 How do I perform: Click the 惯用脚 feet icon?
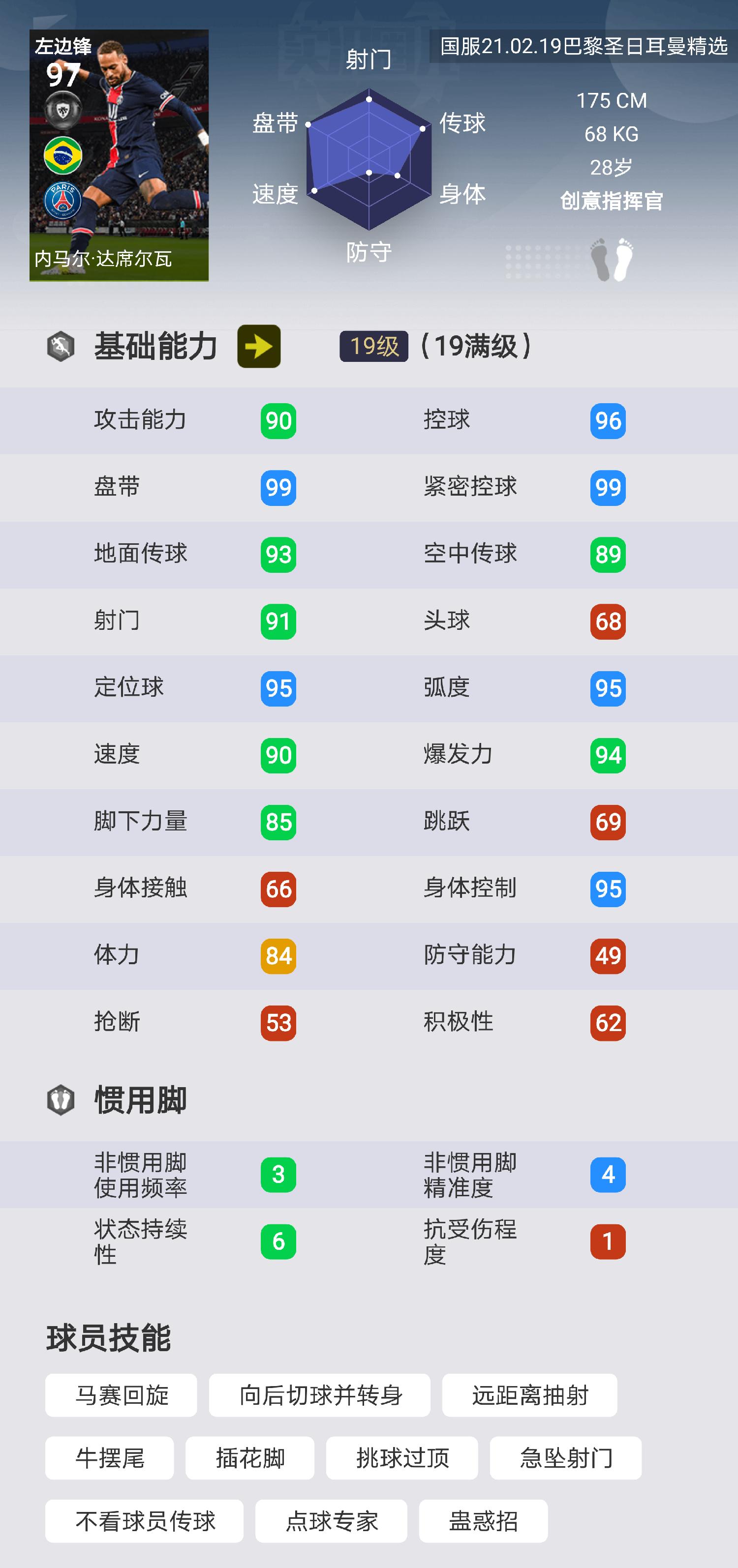(61, 1099)
